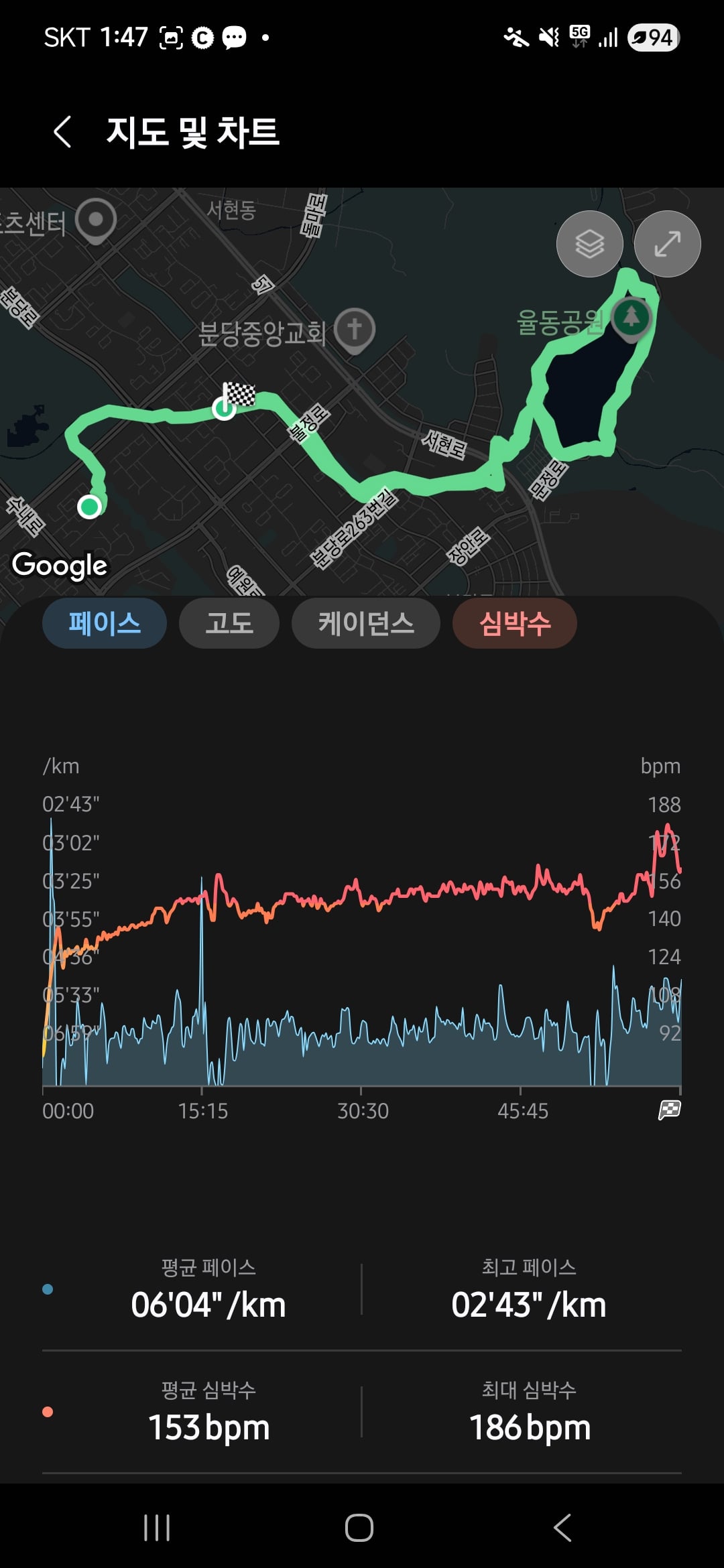This screenshot has width=724, height=1568.
Task: Select the 고도 chart chip
Action: [229, 623]
